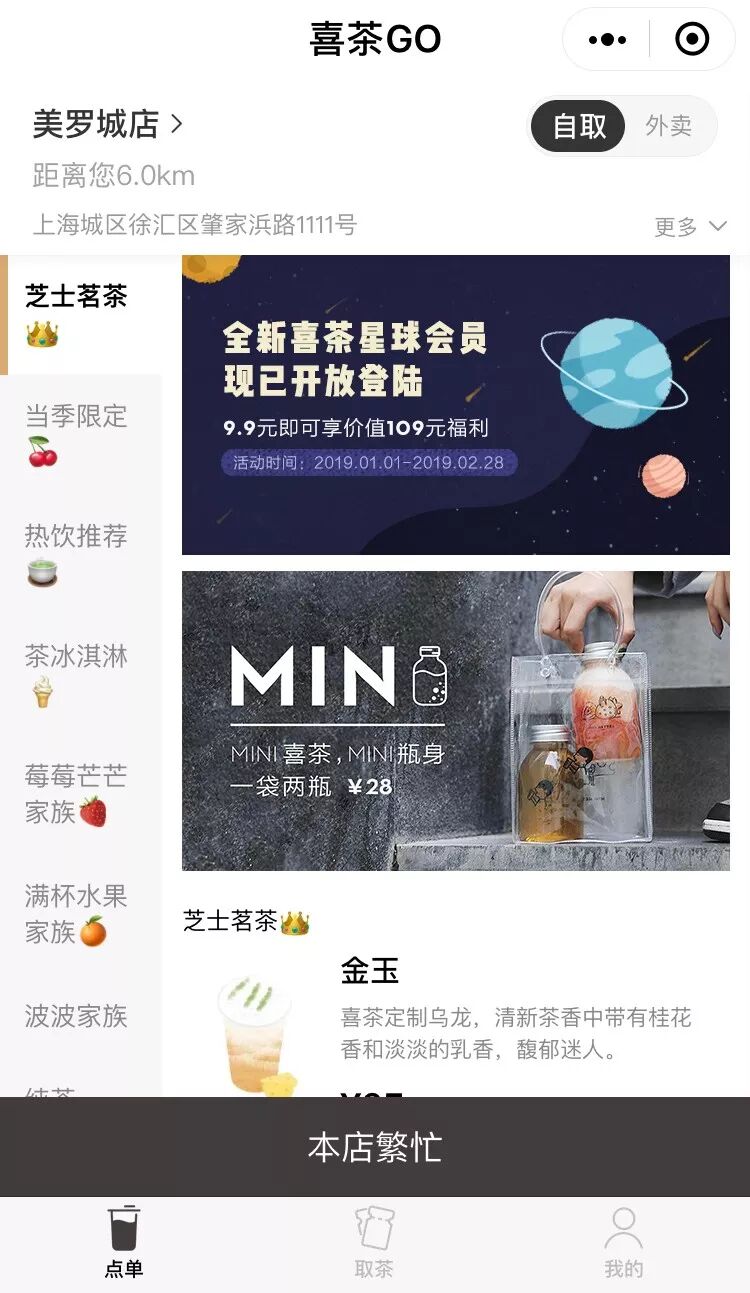Close the mini program via circle icon
The height and width of the screenshot is (1293, 750).
pos(692,40)
